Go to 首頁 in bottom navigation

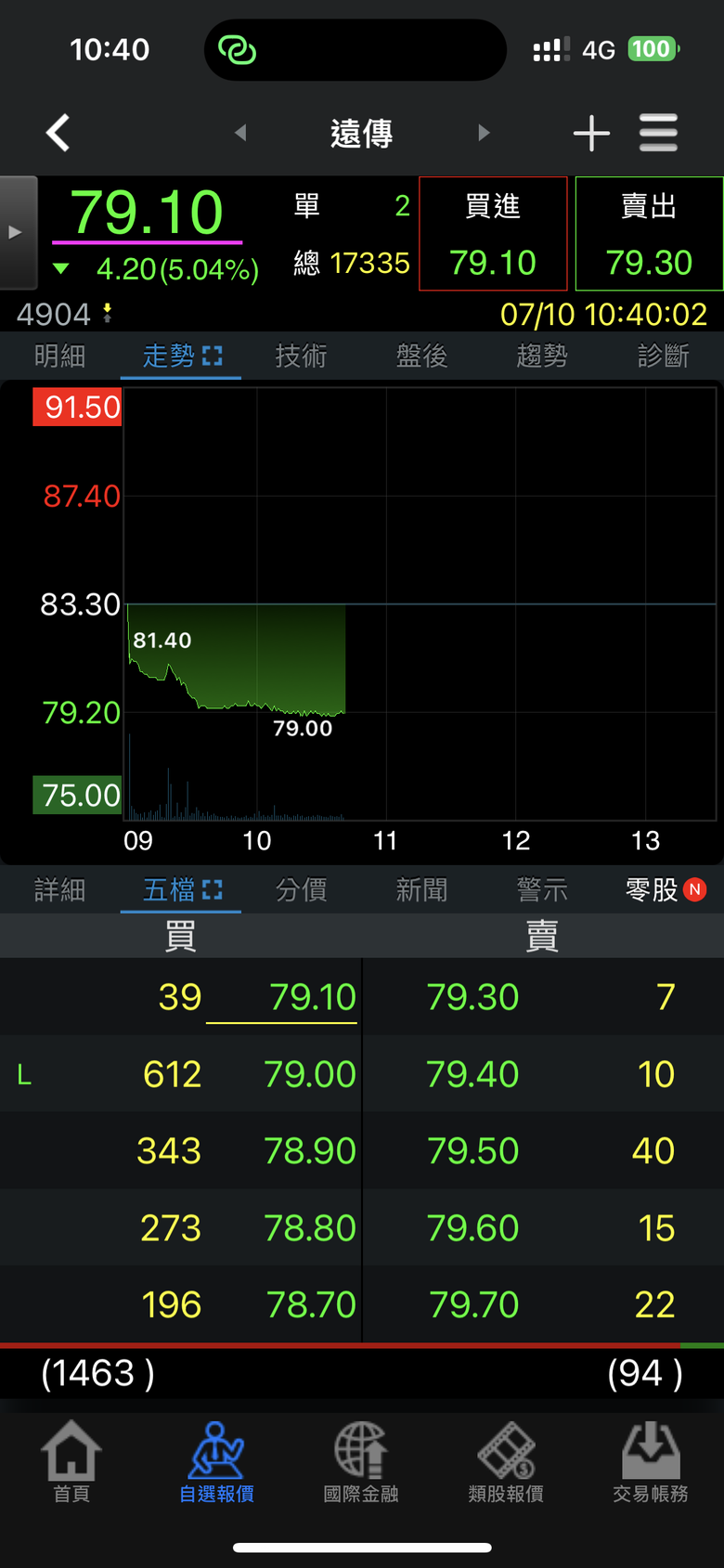click(x=71, y=1462)
